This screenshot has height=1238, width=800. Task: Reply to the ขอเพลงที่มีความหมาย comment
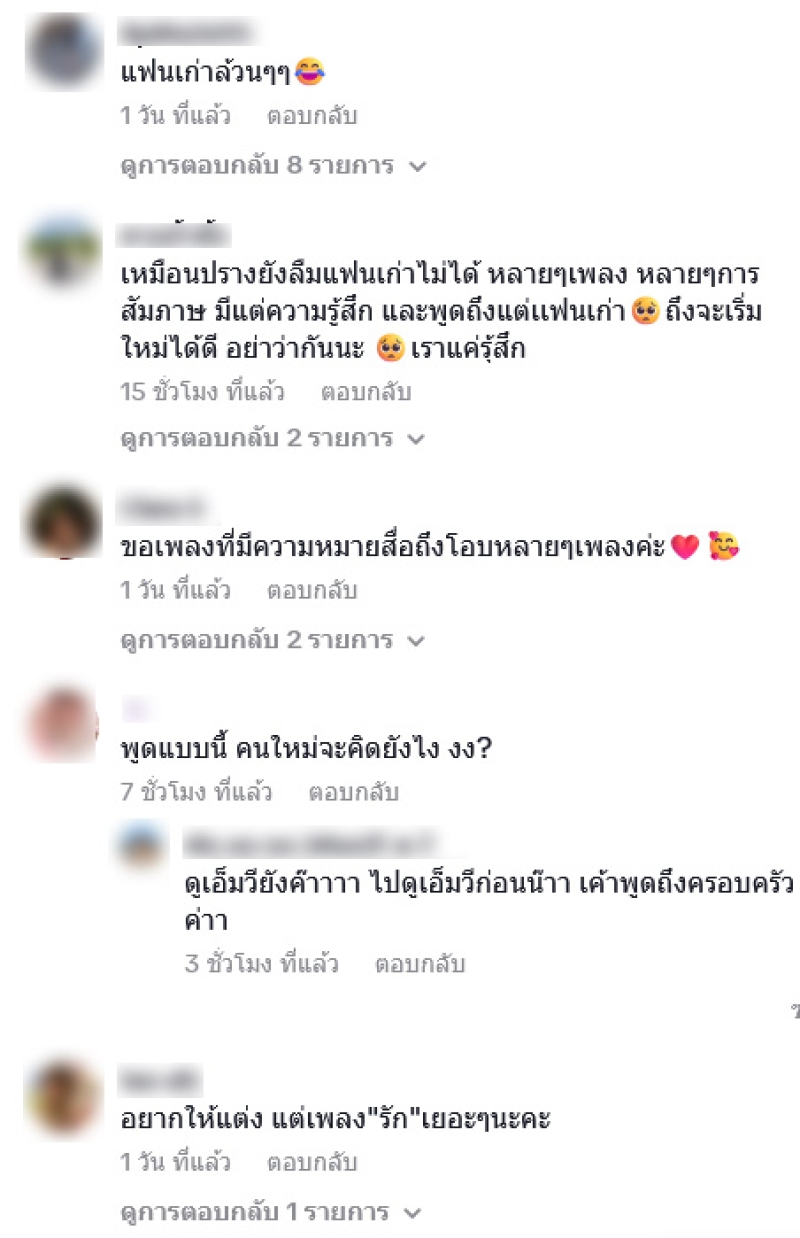click(x=311, y=591)
